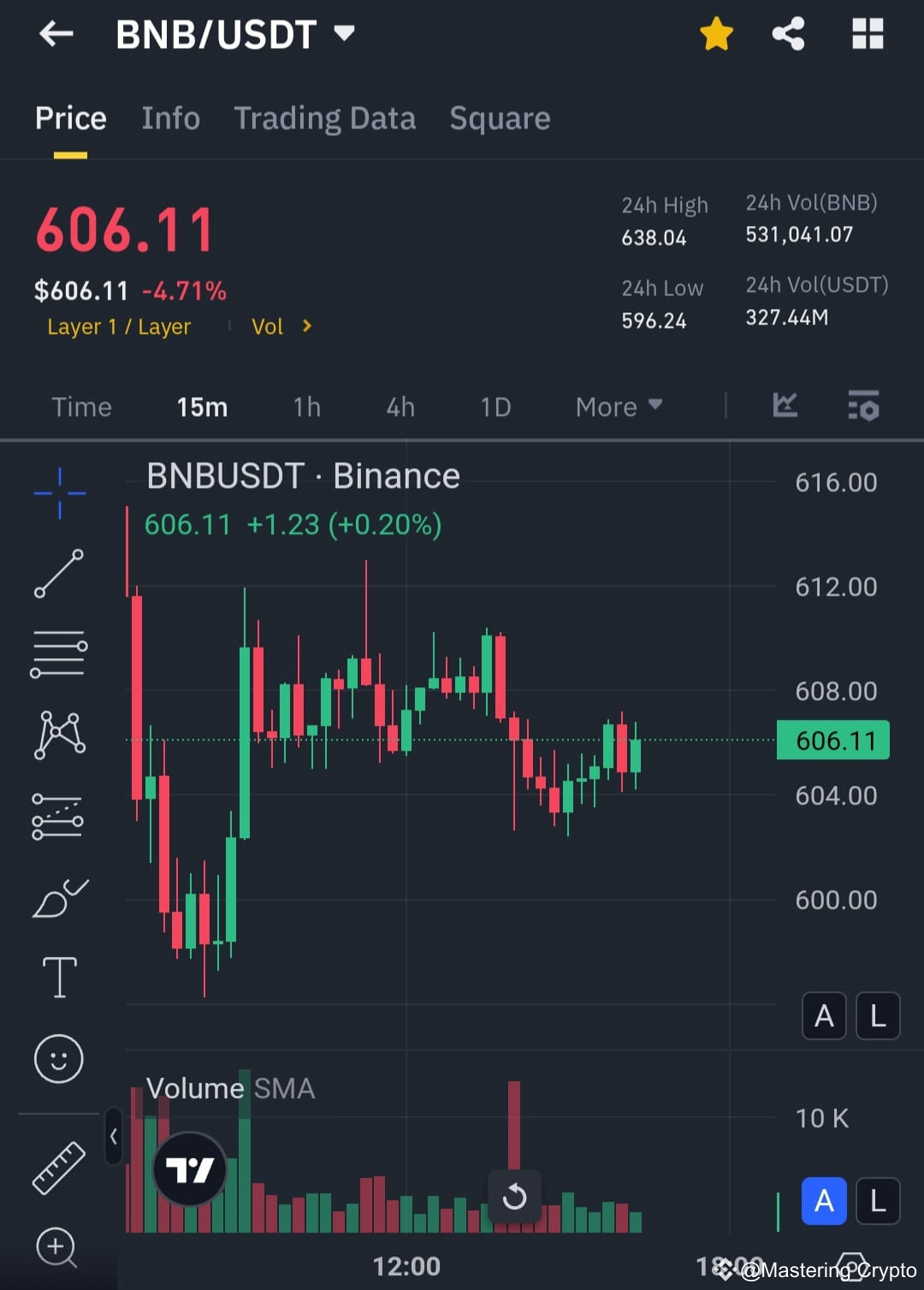
Task: Select the trend line drawing tool
Action: (59, 572)
